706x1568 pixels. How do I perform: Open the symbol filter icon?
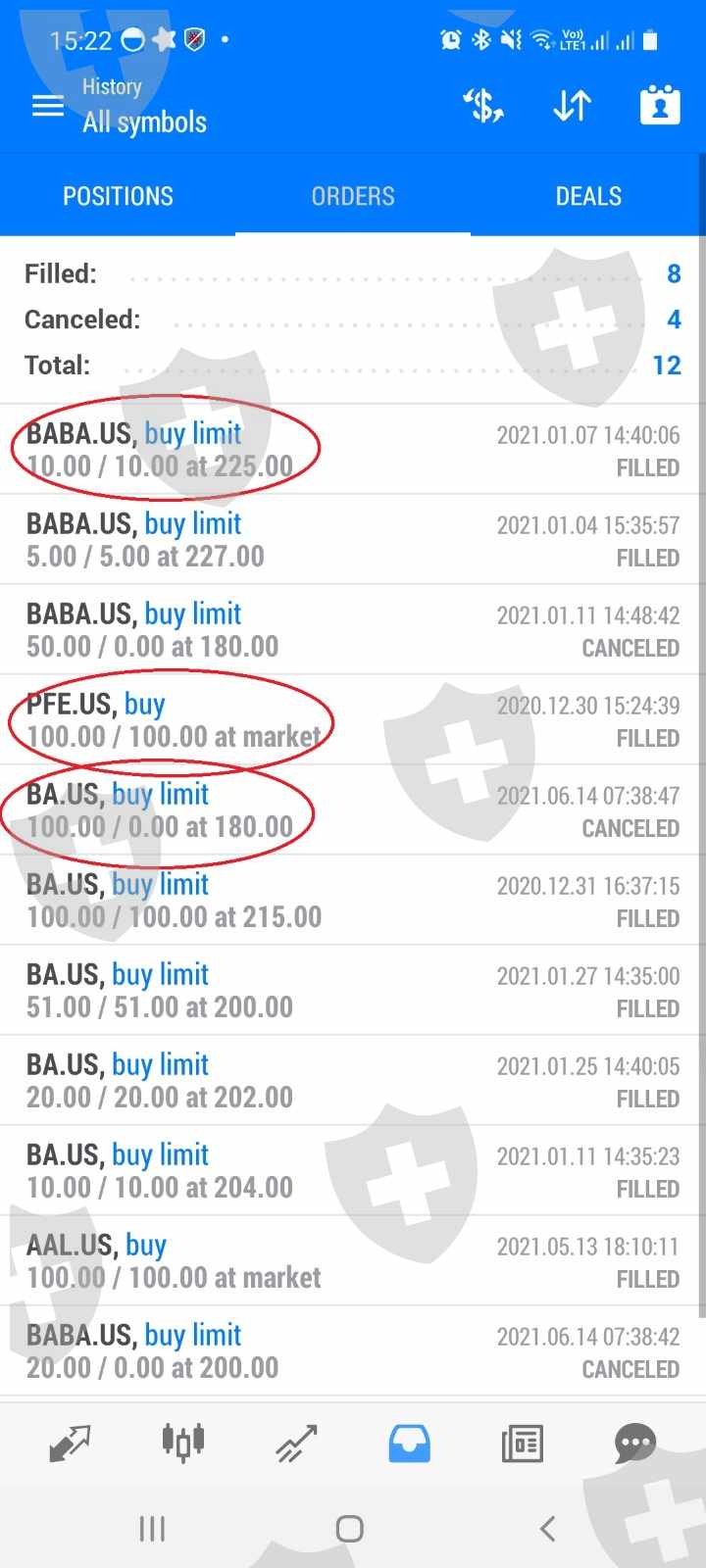coord(483,106)
